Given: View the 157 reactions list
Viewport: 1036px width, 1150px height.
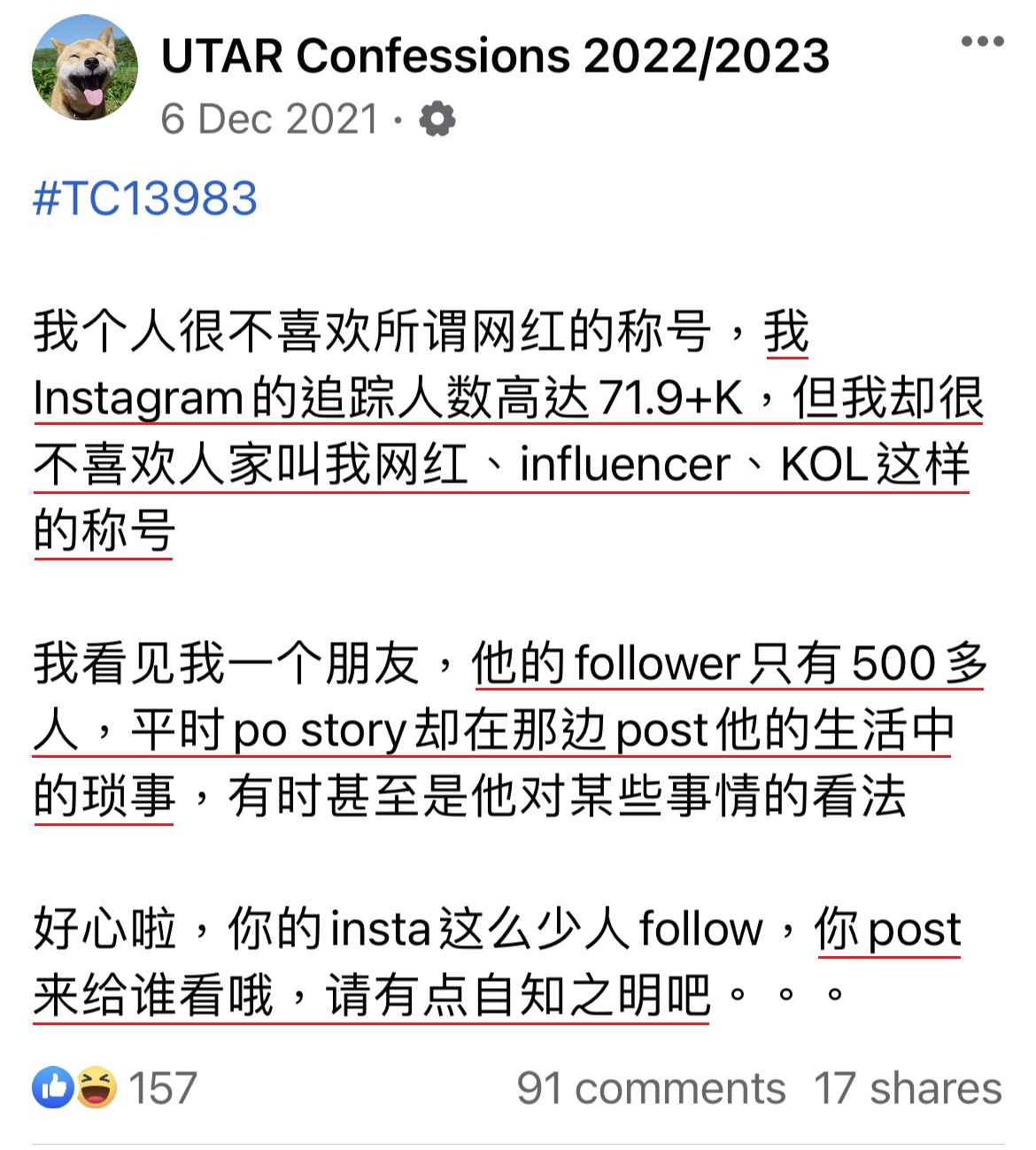Looking at the screenshot, I should tap(115, 1087).
